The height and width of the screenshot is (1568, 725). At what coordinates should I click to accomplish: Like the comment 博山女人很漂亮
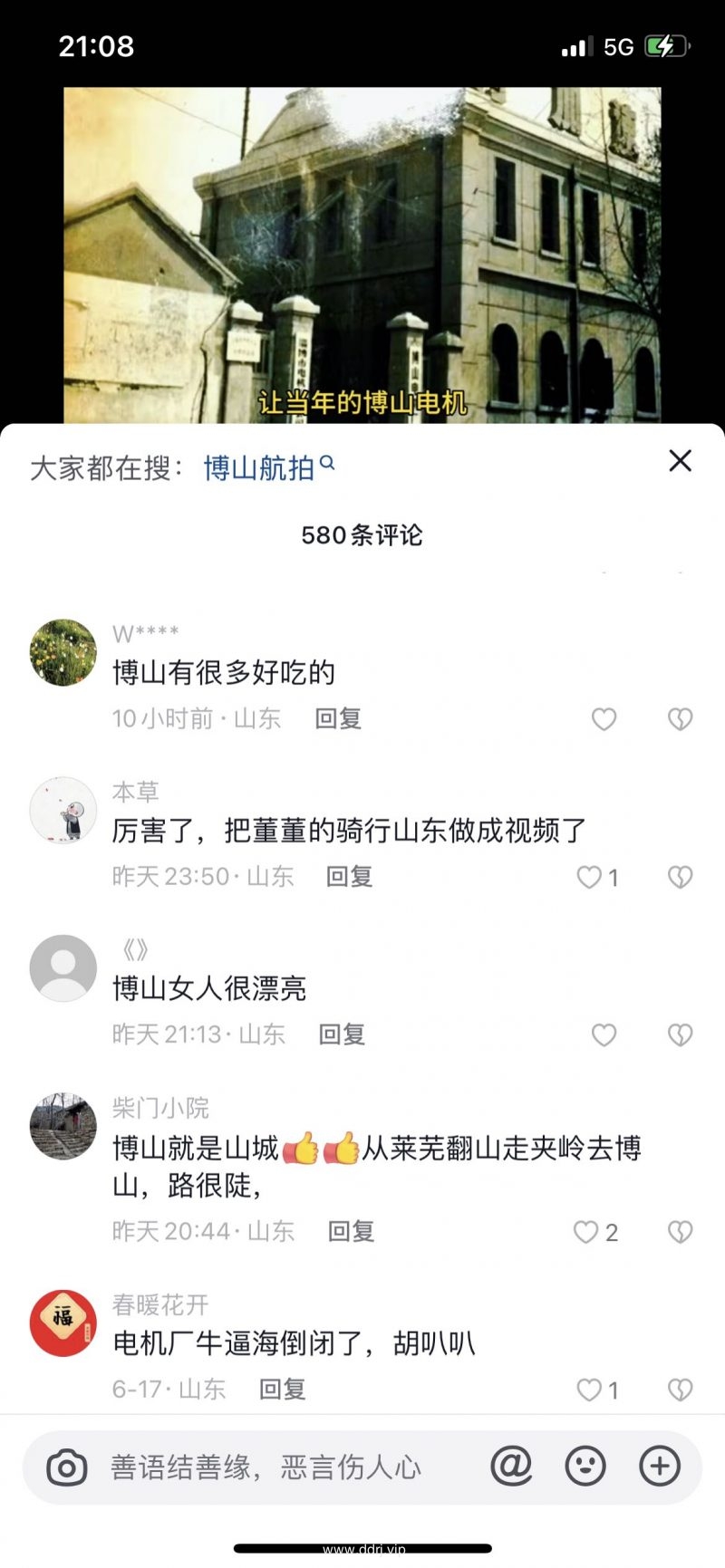(604, 1034)
